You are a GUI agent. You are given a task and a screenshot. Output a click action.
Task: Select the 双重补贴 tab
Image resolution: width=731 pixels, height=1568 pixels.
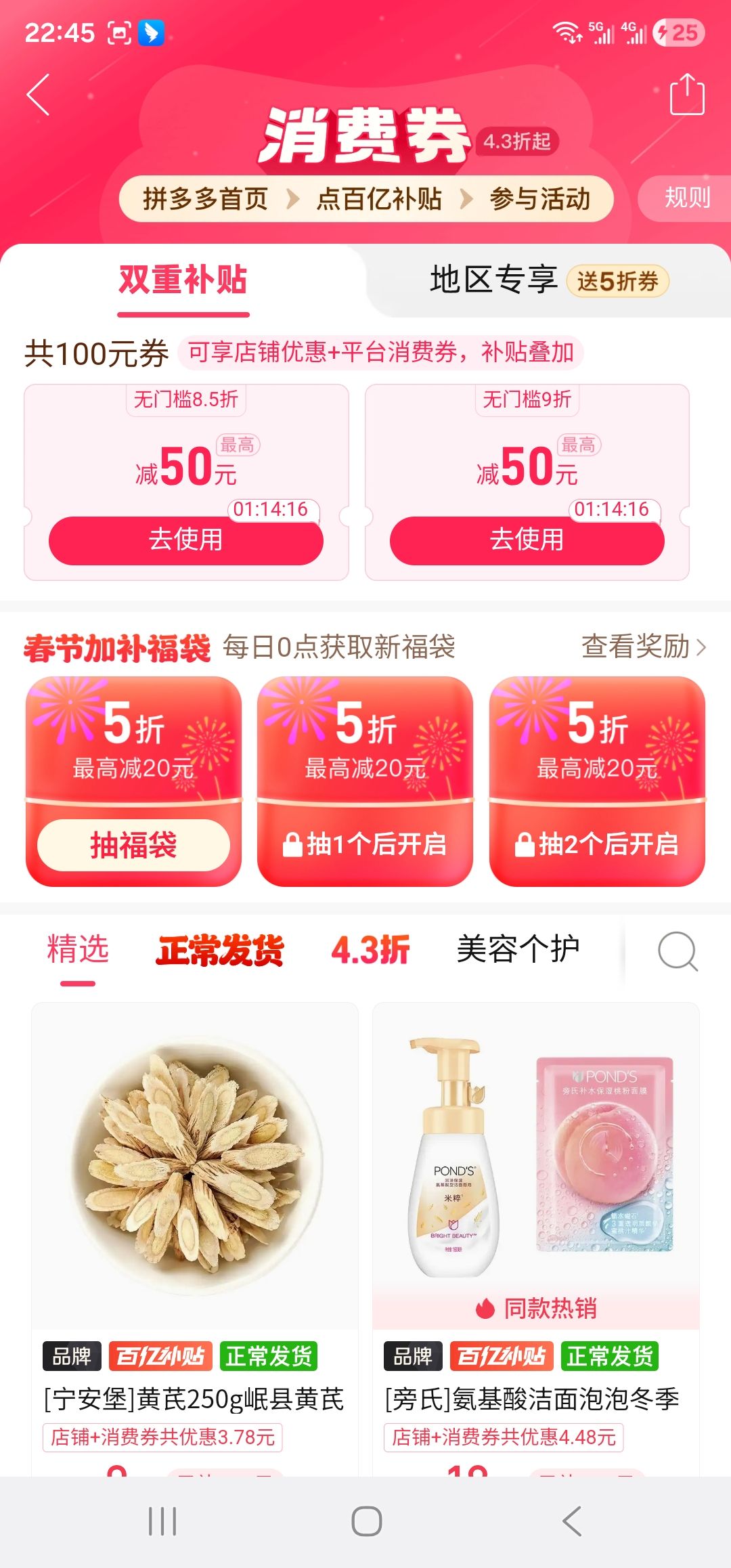[183, 280]
